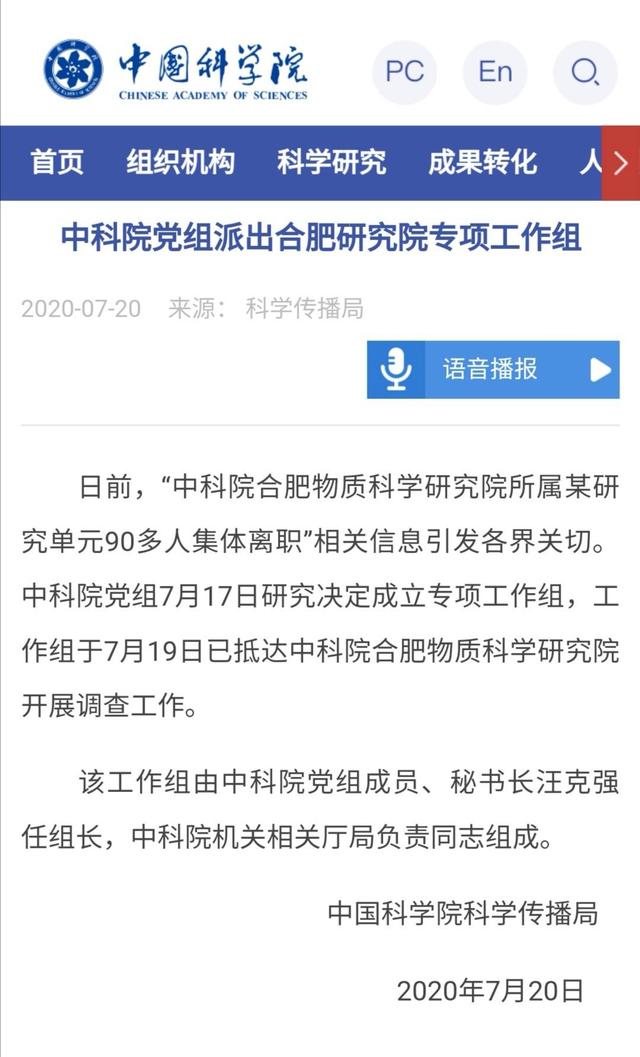Open the search magnifier icon
The image size is (640, 1057).
point(585,72)
